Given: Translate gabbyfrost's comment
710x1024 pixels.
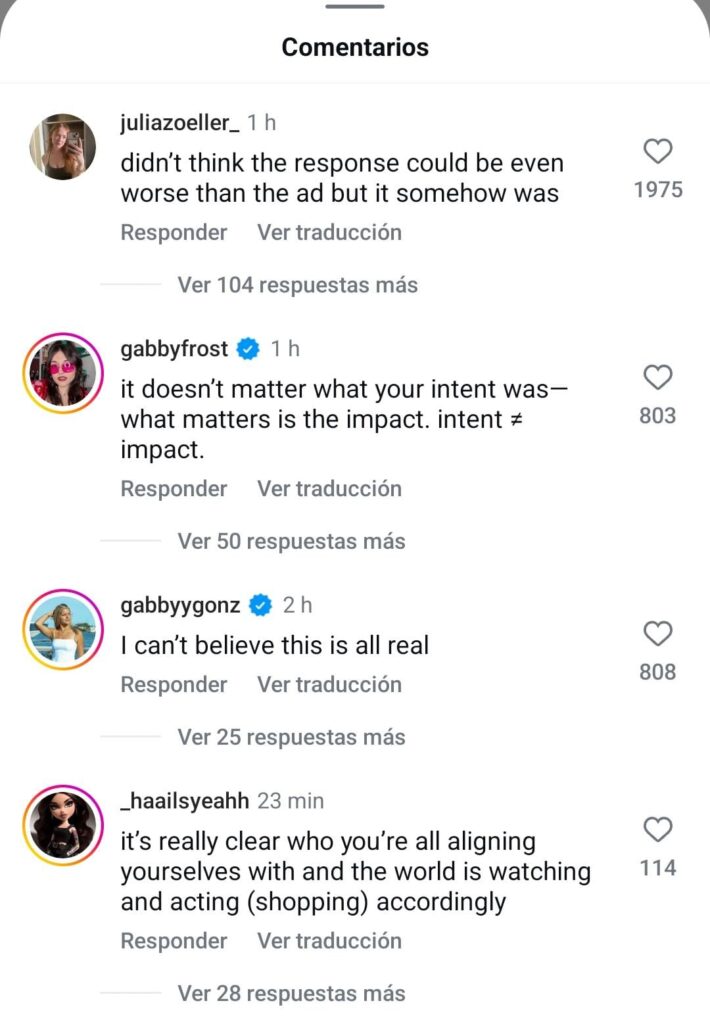Looking at the screenshot, I should 329,489.
